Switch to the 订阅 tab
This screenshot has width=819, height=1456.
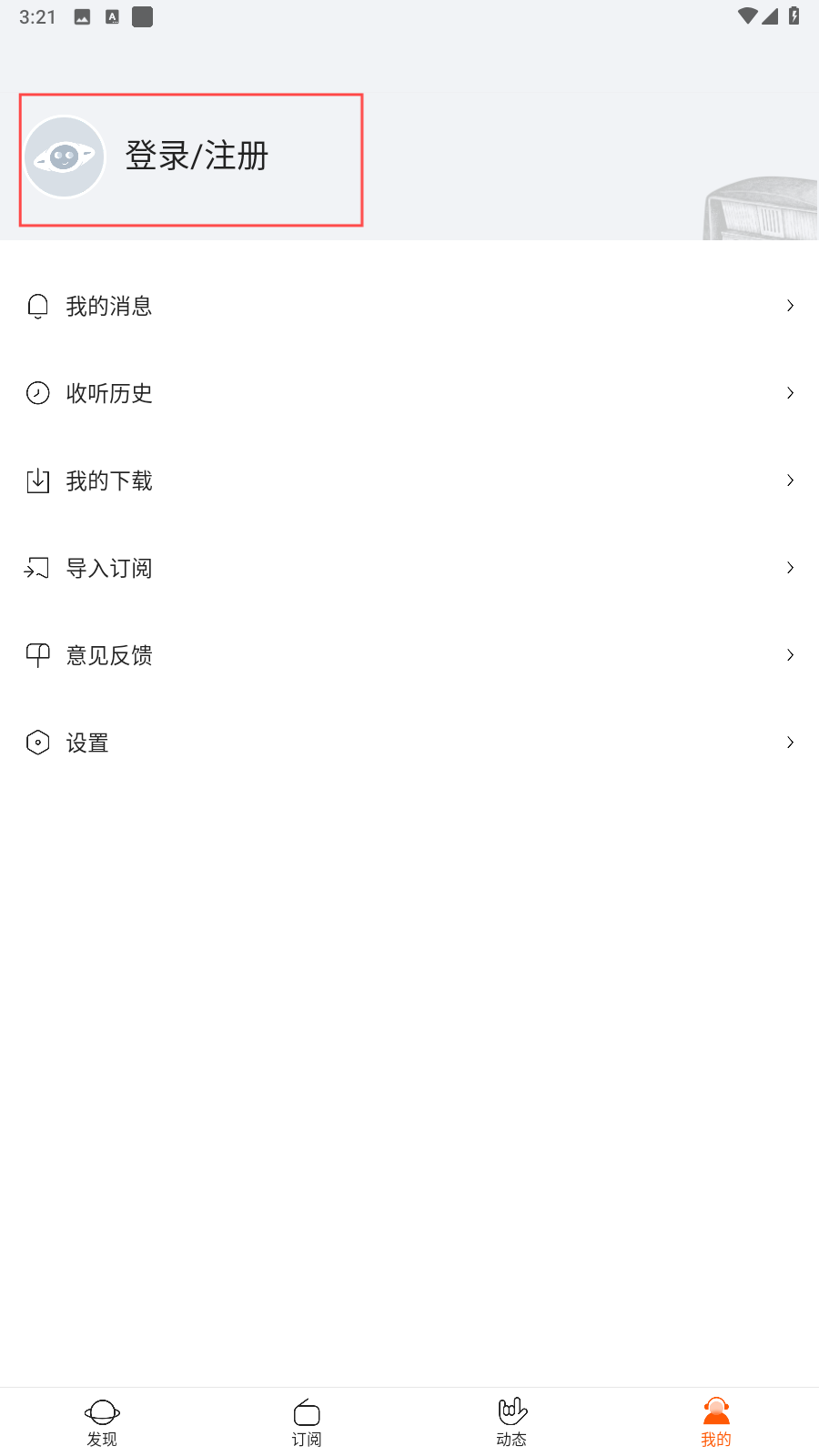click(307, 1422)
